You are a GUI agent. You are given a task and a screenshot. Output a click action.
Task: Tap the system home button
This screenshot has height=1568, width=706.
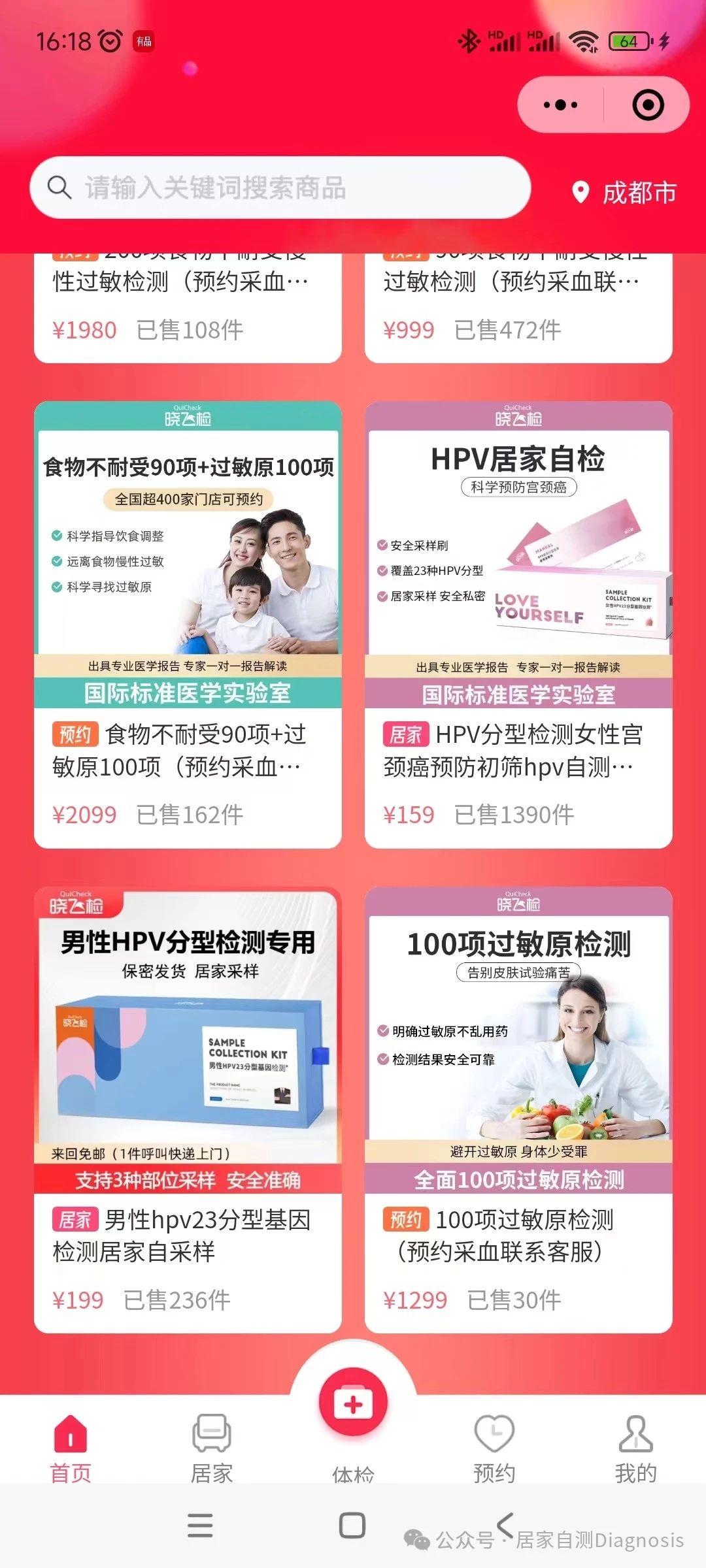pyautogui.click(x=352, y=1526)
